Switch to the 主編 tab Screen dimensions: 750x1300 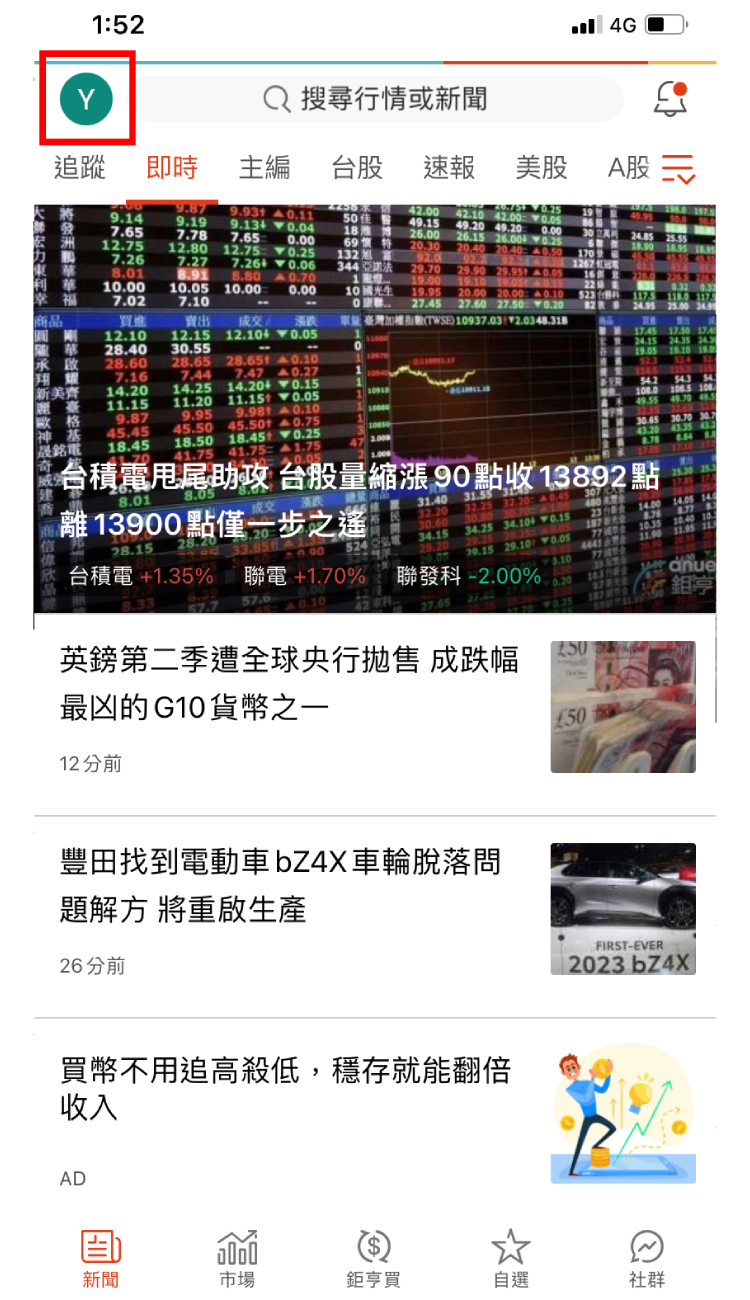(264, 168)
